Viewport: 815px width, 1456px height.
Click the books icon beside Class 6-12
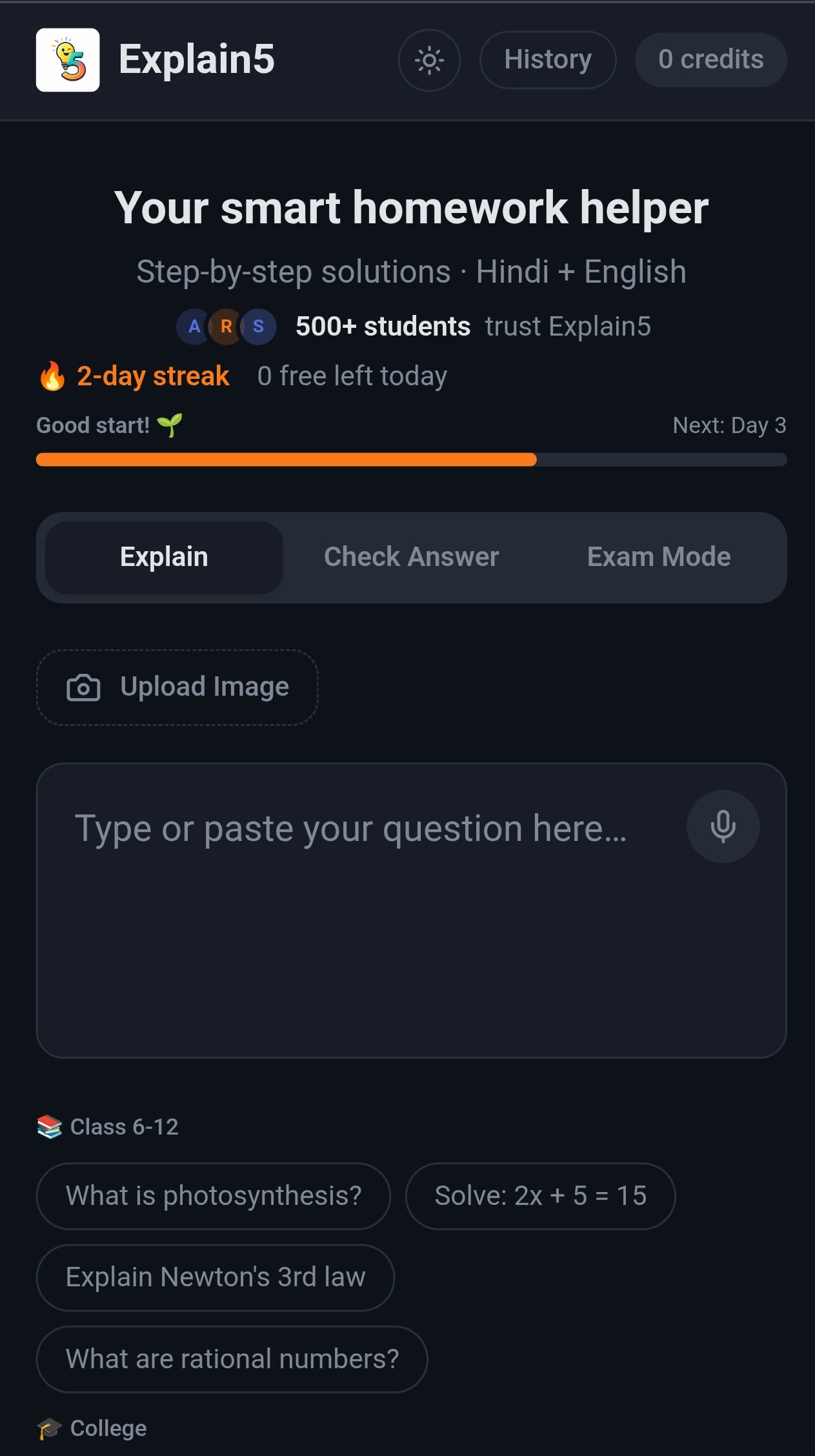(48, 1126)
